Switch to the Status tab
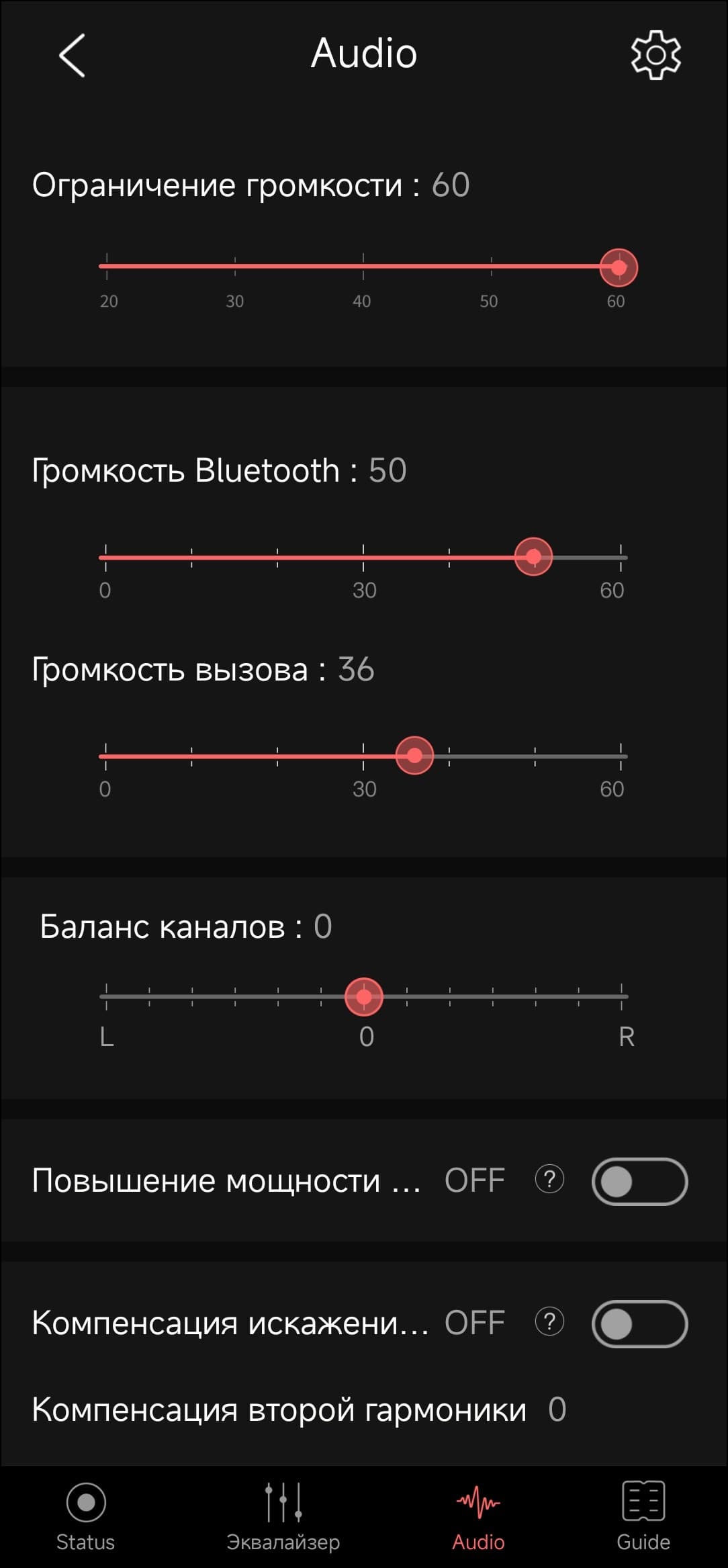The image size is (728, 1568). point(86,1516)
